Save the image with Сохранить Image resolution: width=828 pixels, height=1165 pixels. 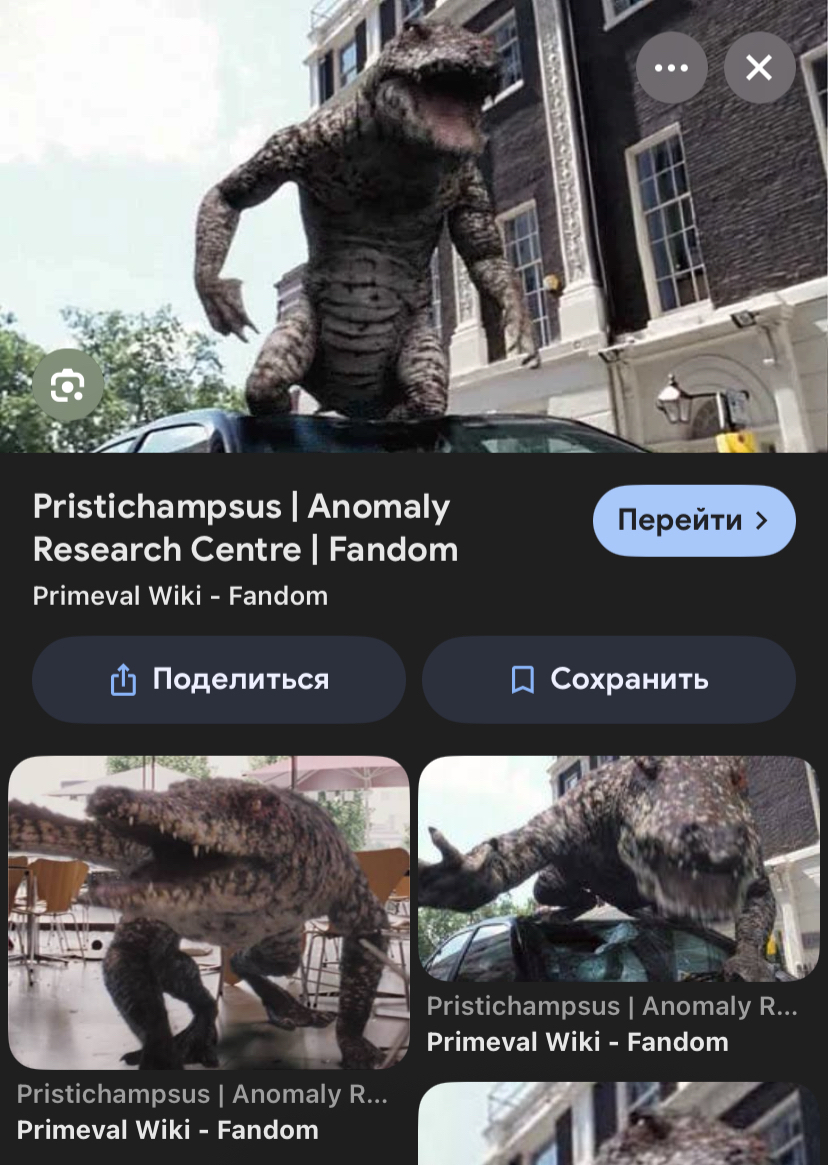pyautogui.click(x=608, y=680)
